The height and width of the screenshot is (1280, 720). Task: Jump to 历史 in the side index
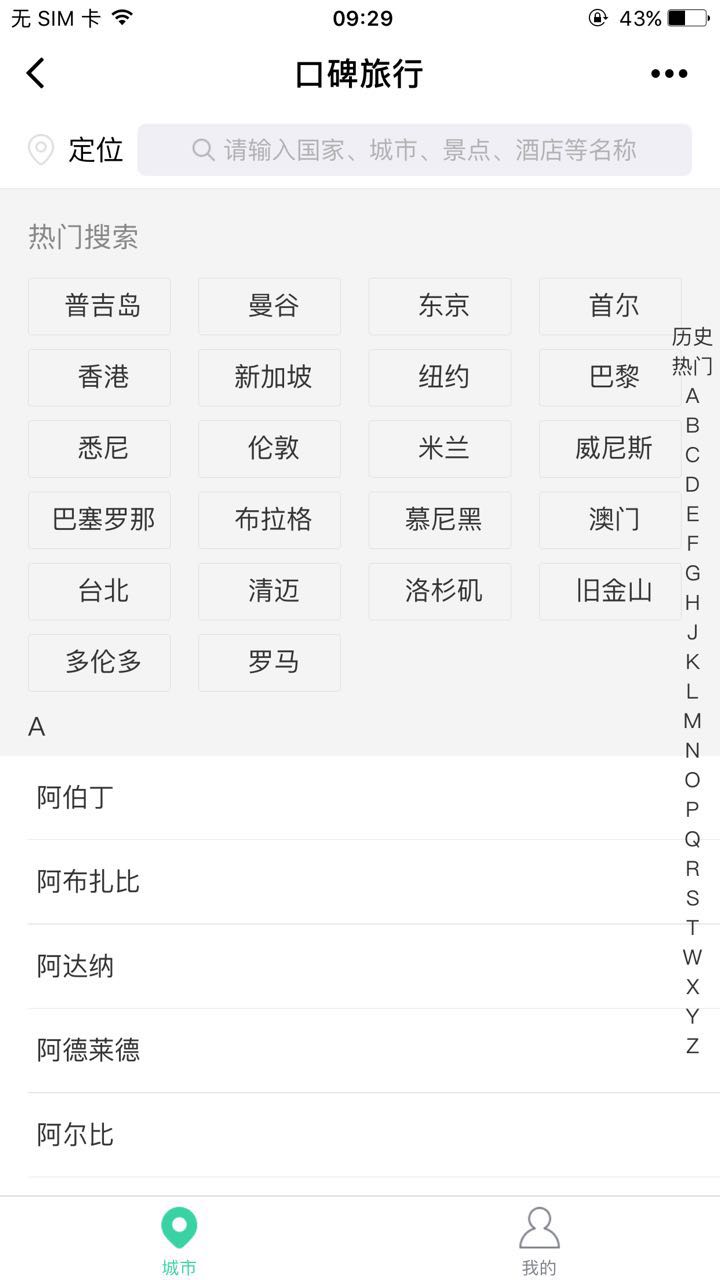coord(692,337)
